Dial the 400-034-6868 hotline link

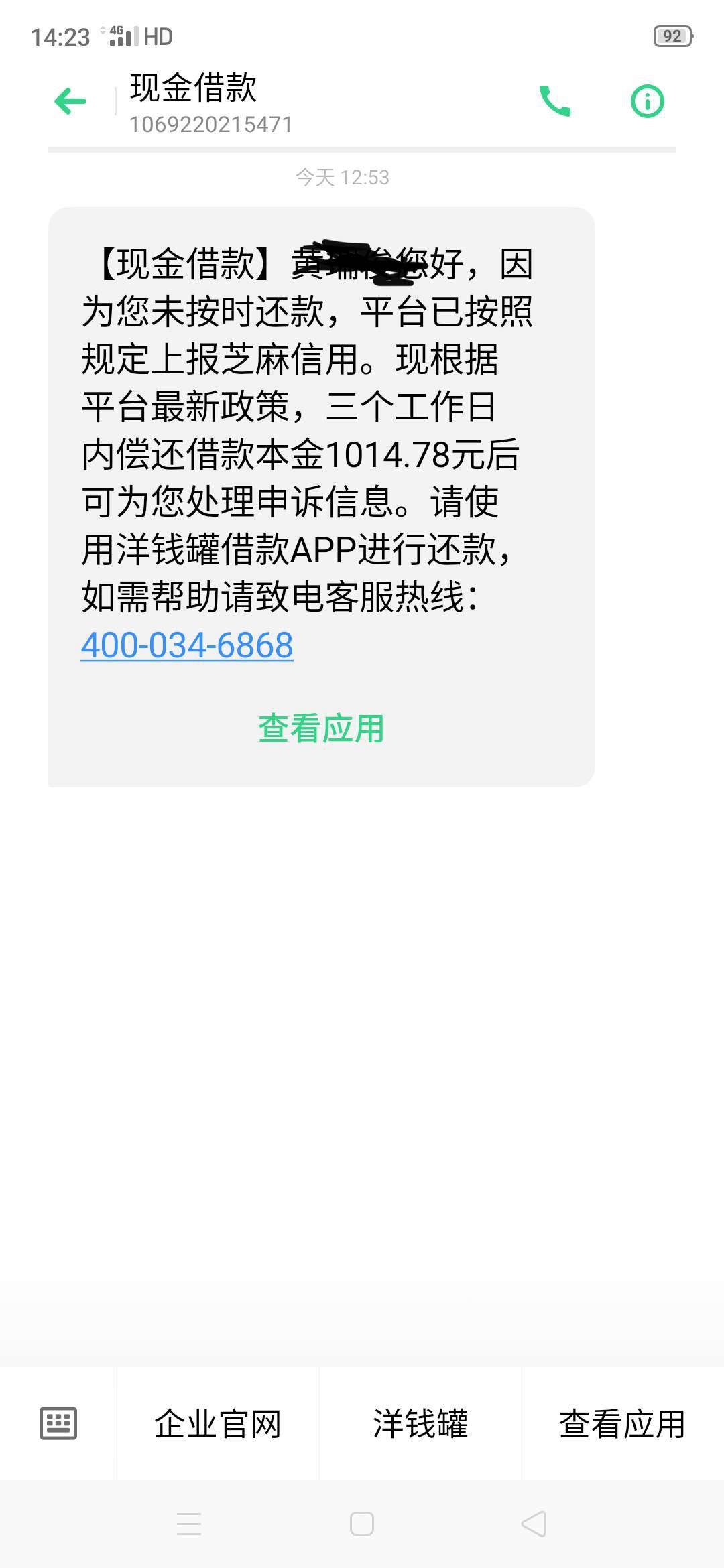coord(187,645)
